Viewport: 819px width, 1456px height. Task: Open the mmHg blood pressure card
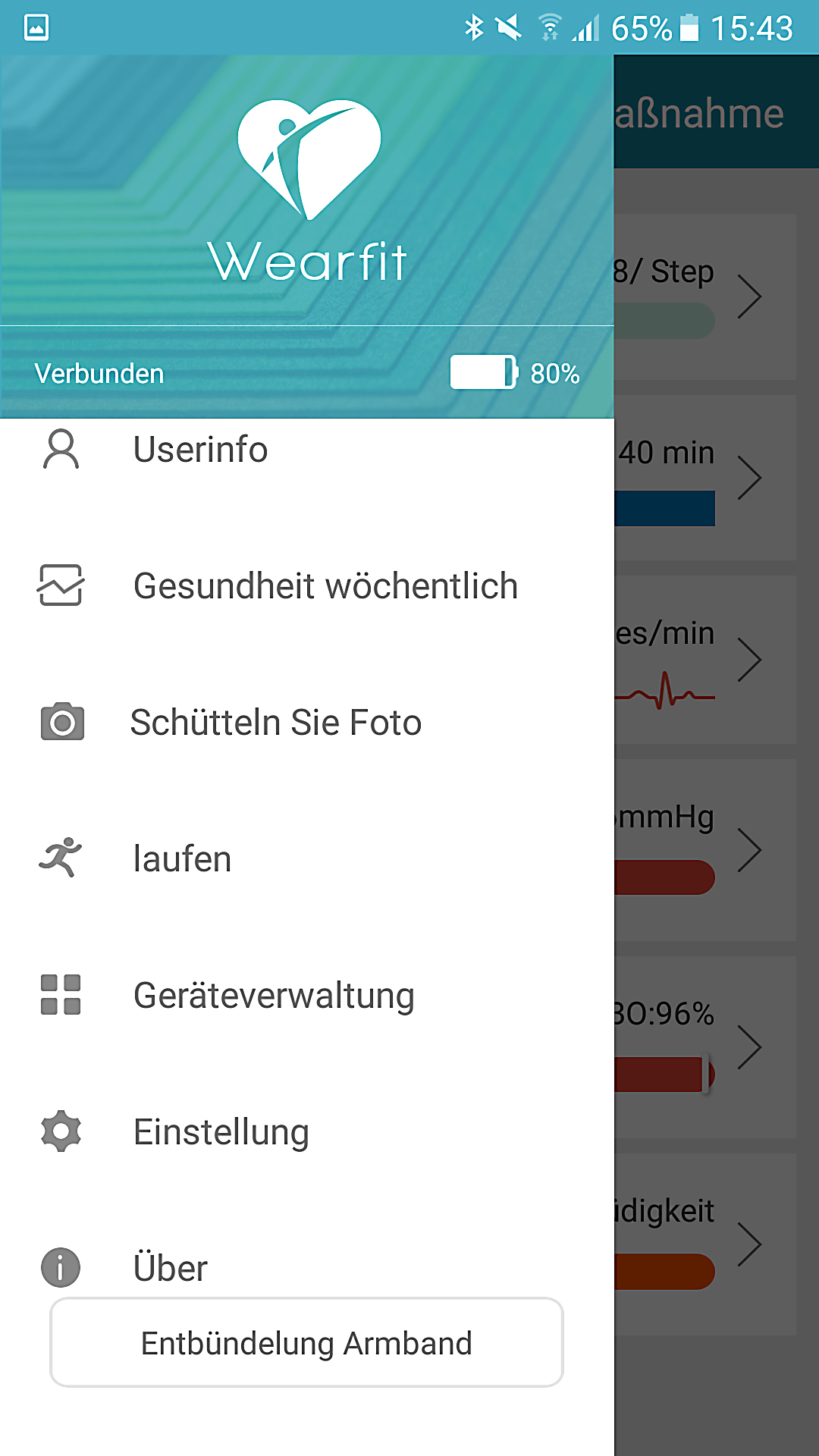tap(748, 850)
